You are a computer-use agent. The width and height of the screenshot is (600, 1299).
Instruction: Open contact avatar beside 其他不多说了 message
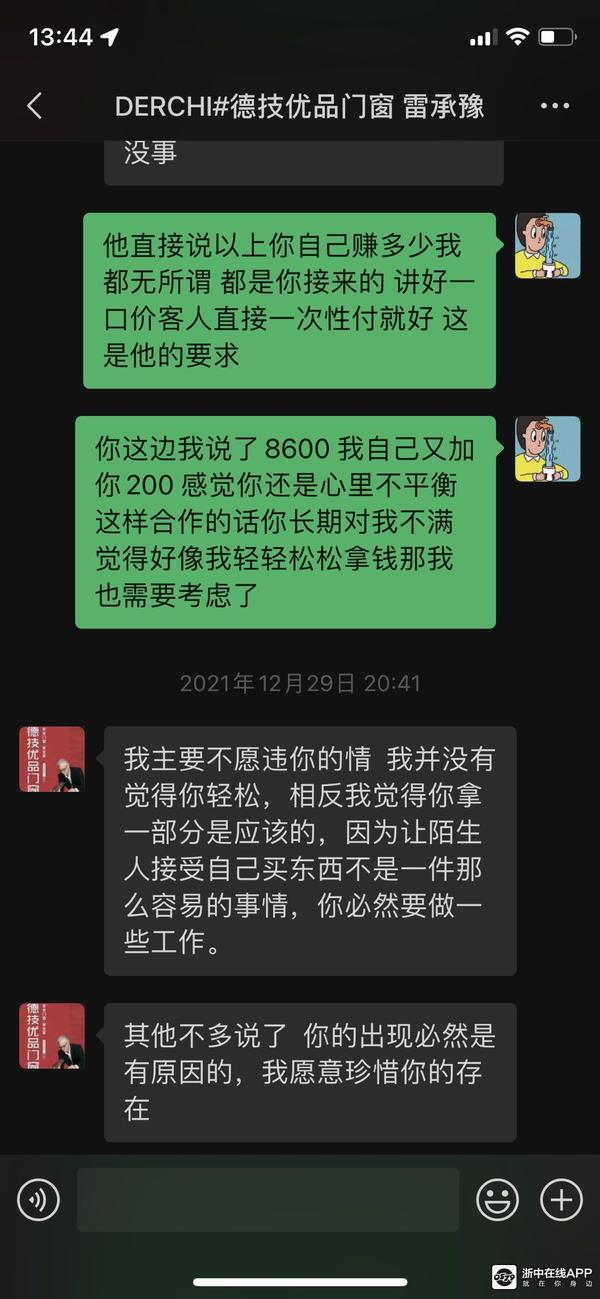tap(51, 1036)
